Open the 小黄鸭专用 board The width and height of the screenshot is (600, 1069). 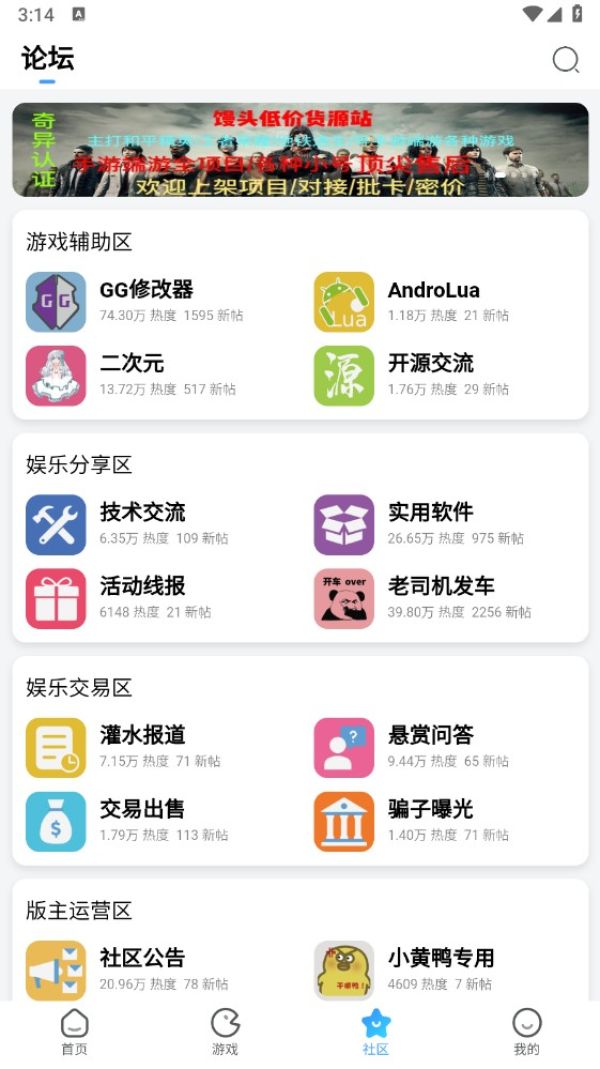[x=440, y=969]
